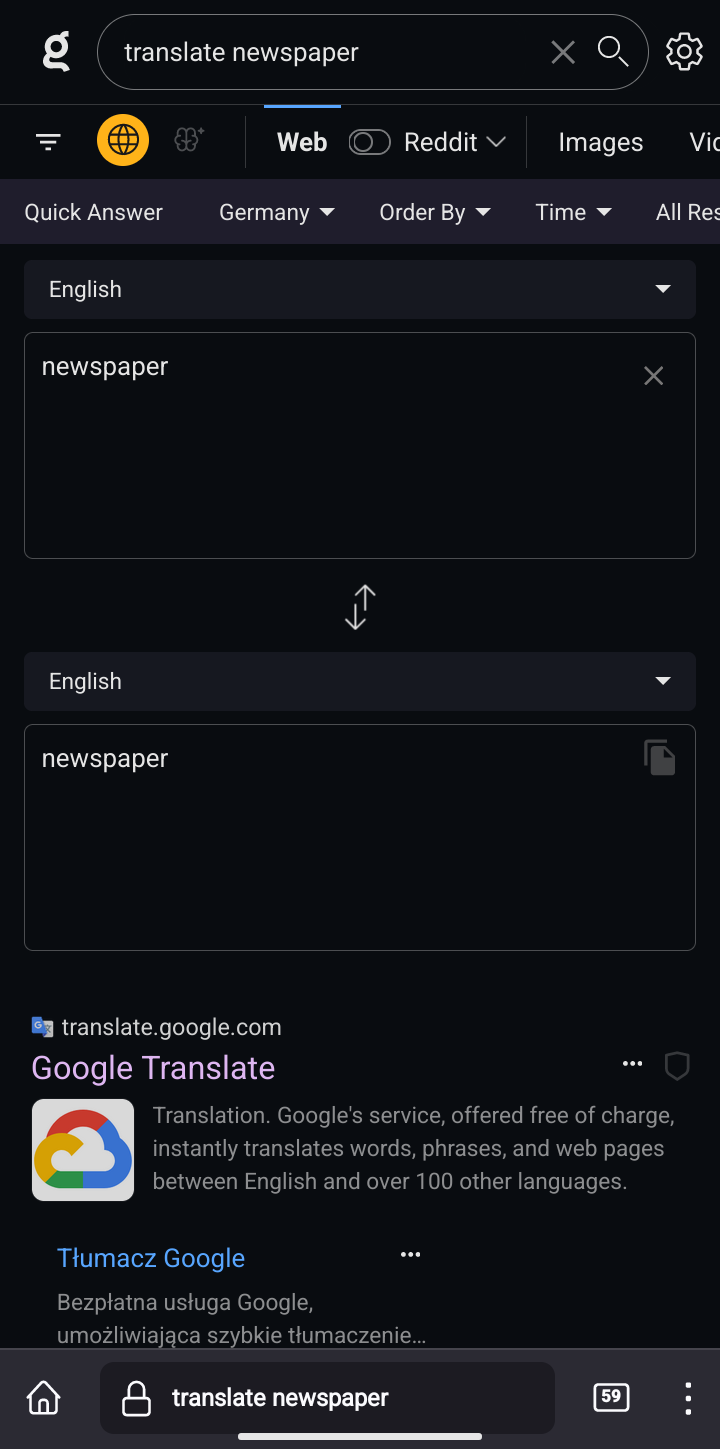Go to the browser home page
Image resolution: width=720 pixels, height=1449 pixels.
tap(43, 1397)
